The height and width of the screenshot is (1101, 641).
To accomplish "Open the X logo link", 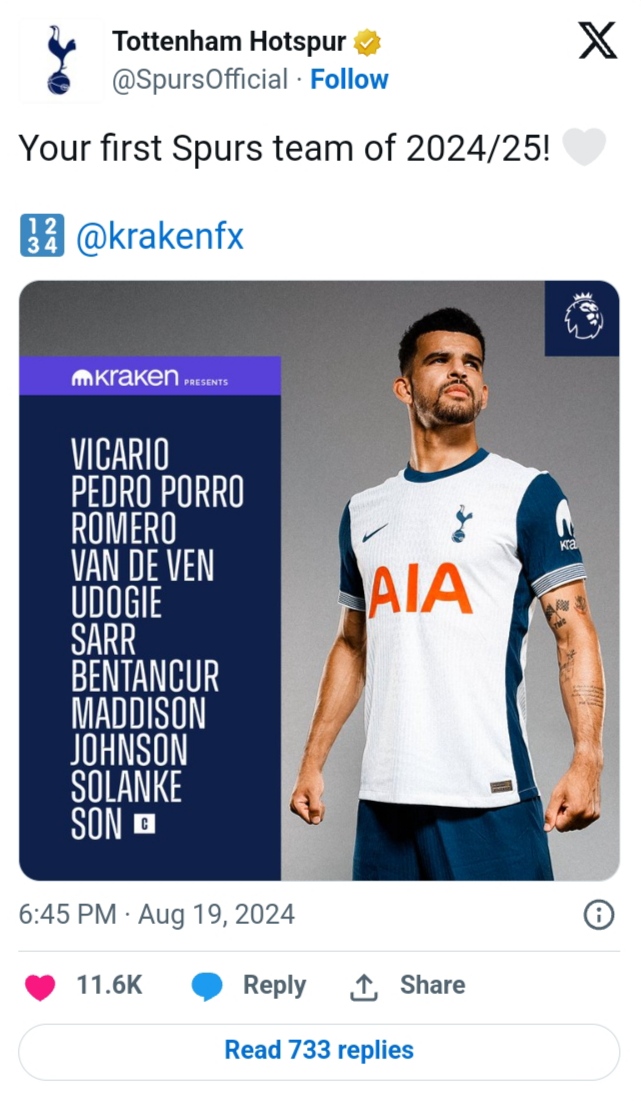I will coord(597,44).
